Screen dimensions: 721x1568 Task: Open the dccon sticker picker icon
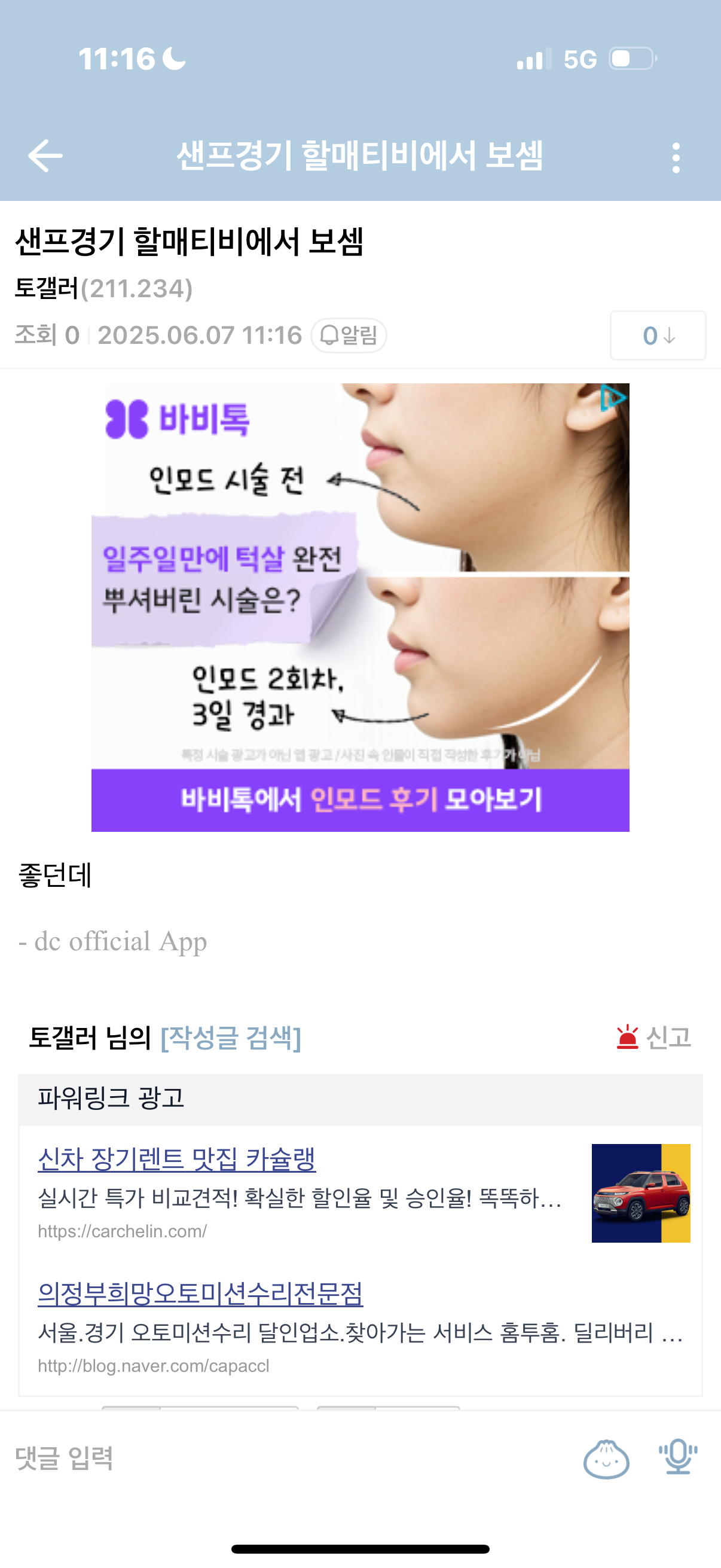[606, 1459]
